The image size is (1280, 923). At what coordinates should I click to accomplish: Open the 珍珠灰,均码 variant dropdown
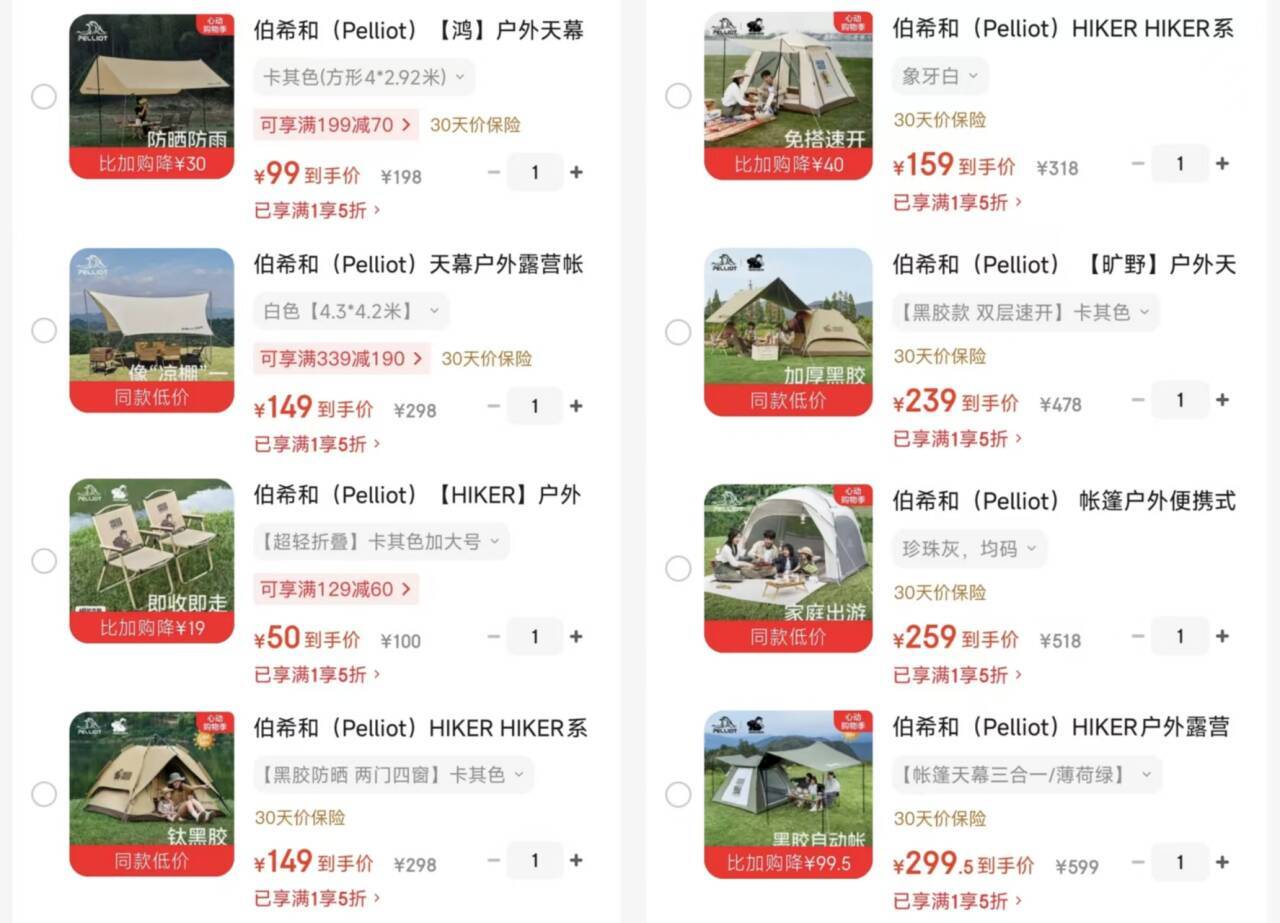[x=969, y=549]
